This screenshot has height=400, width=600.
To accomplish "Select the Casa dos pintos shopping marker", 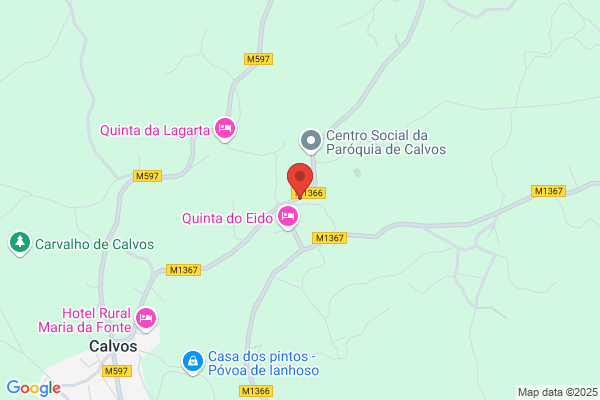I will [x=193, y=362].
